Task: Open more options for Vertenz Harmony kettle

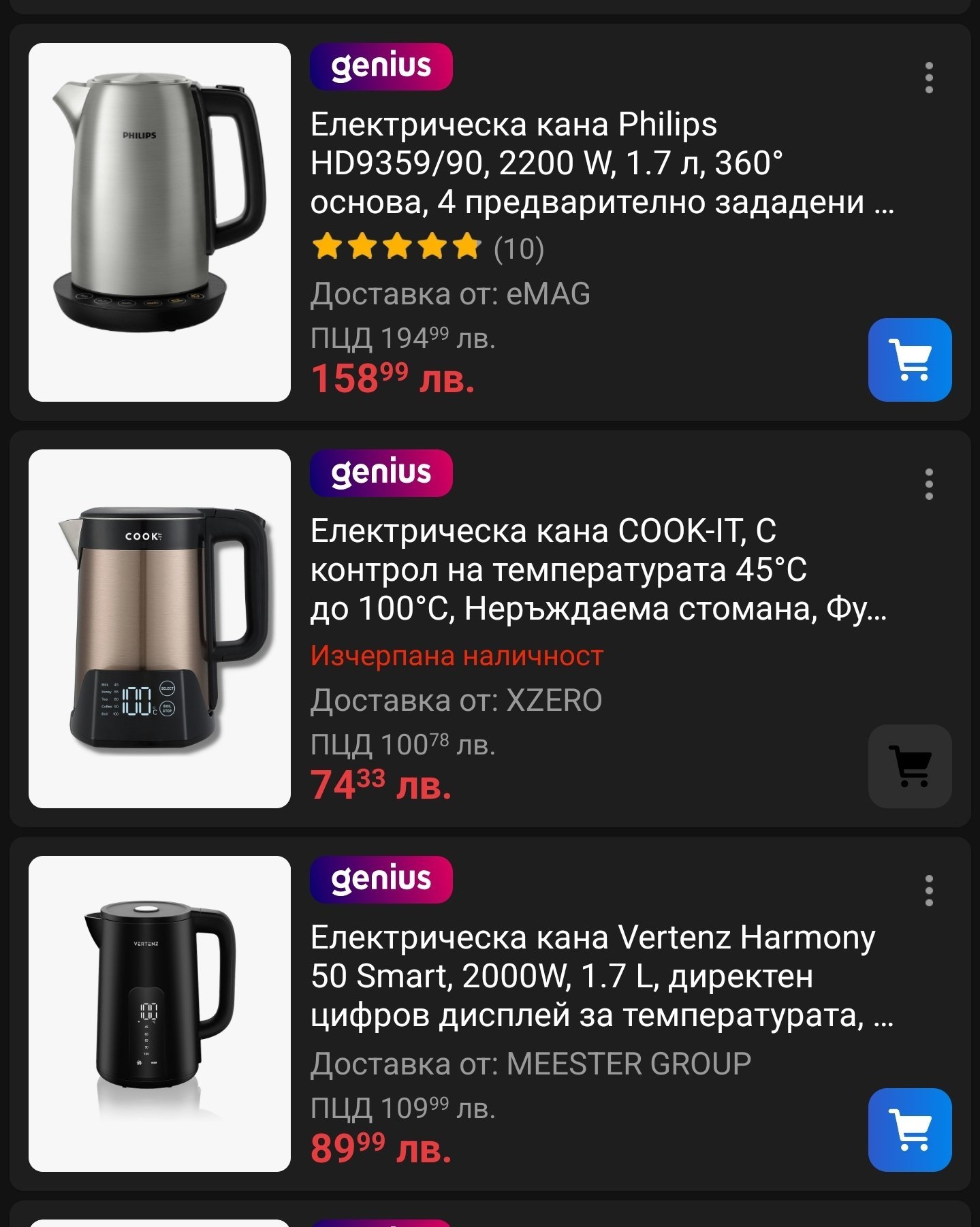Action: [x=929, y=891]
